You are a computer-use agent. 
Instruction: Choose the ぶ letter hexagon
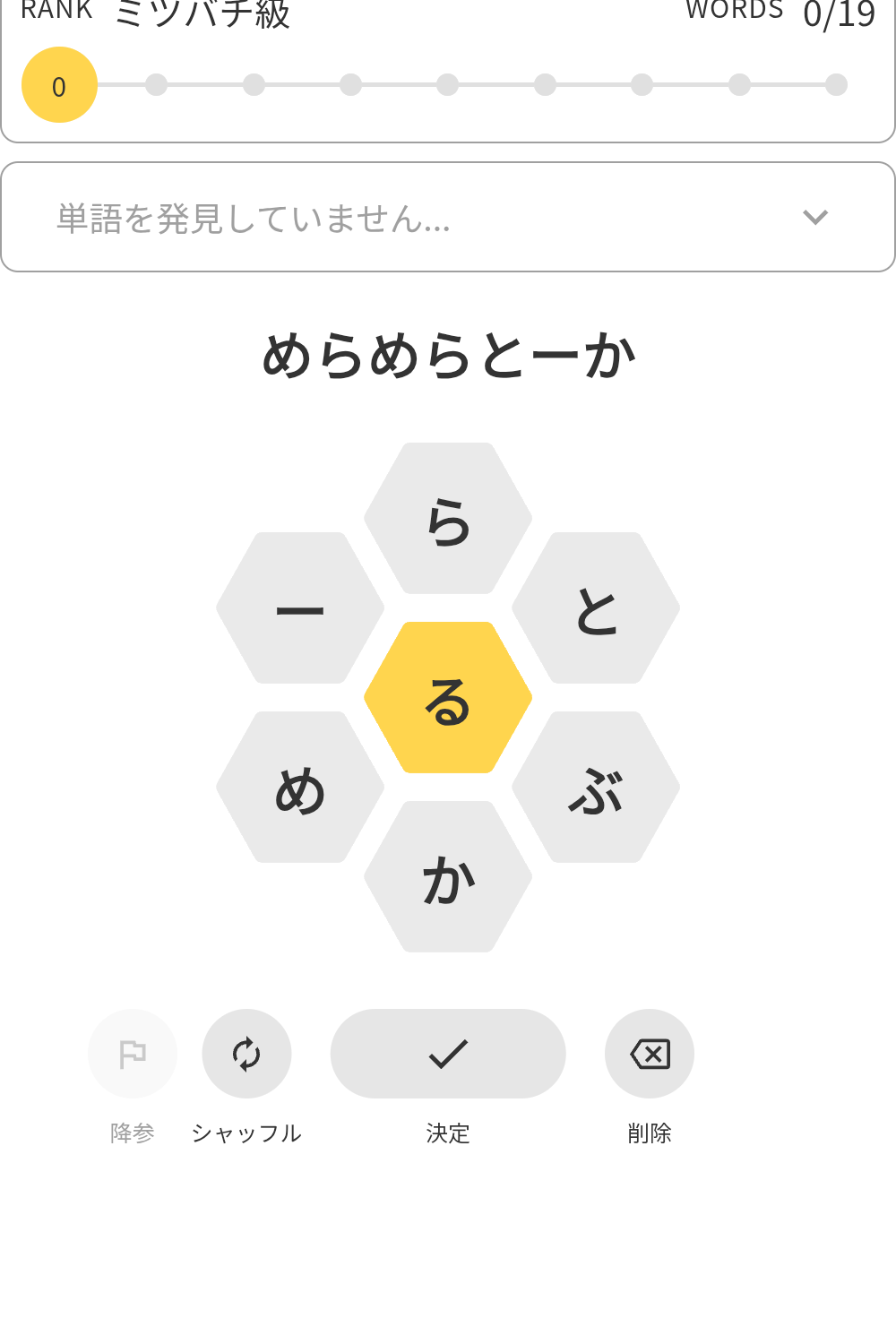tap(596, 787)
